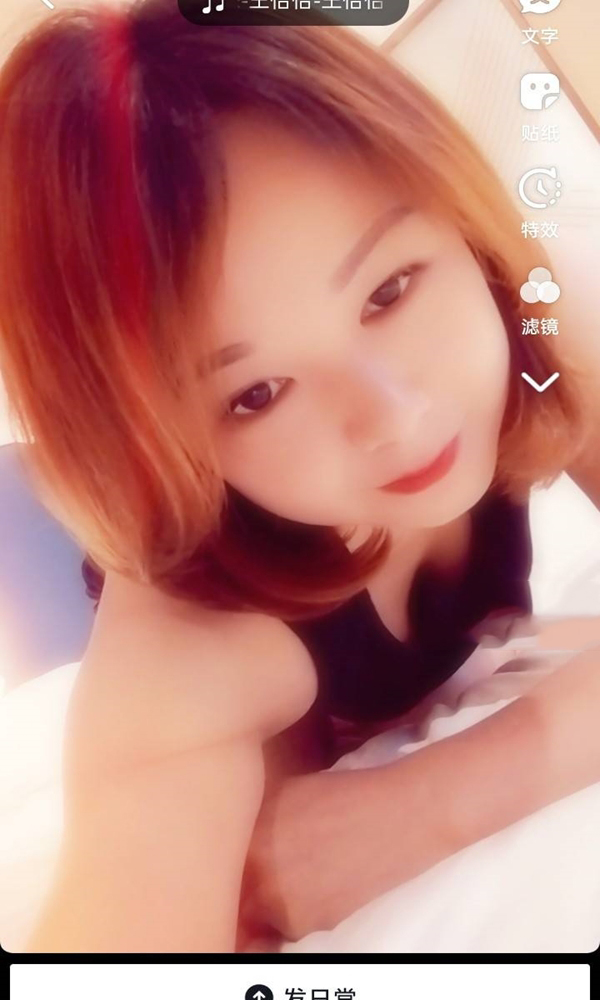Expand more editing tools with the chevron

[x=540, y=381]
